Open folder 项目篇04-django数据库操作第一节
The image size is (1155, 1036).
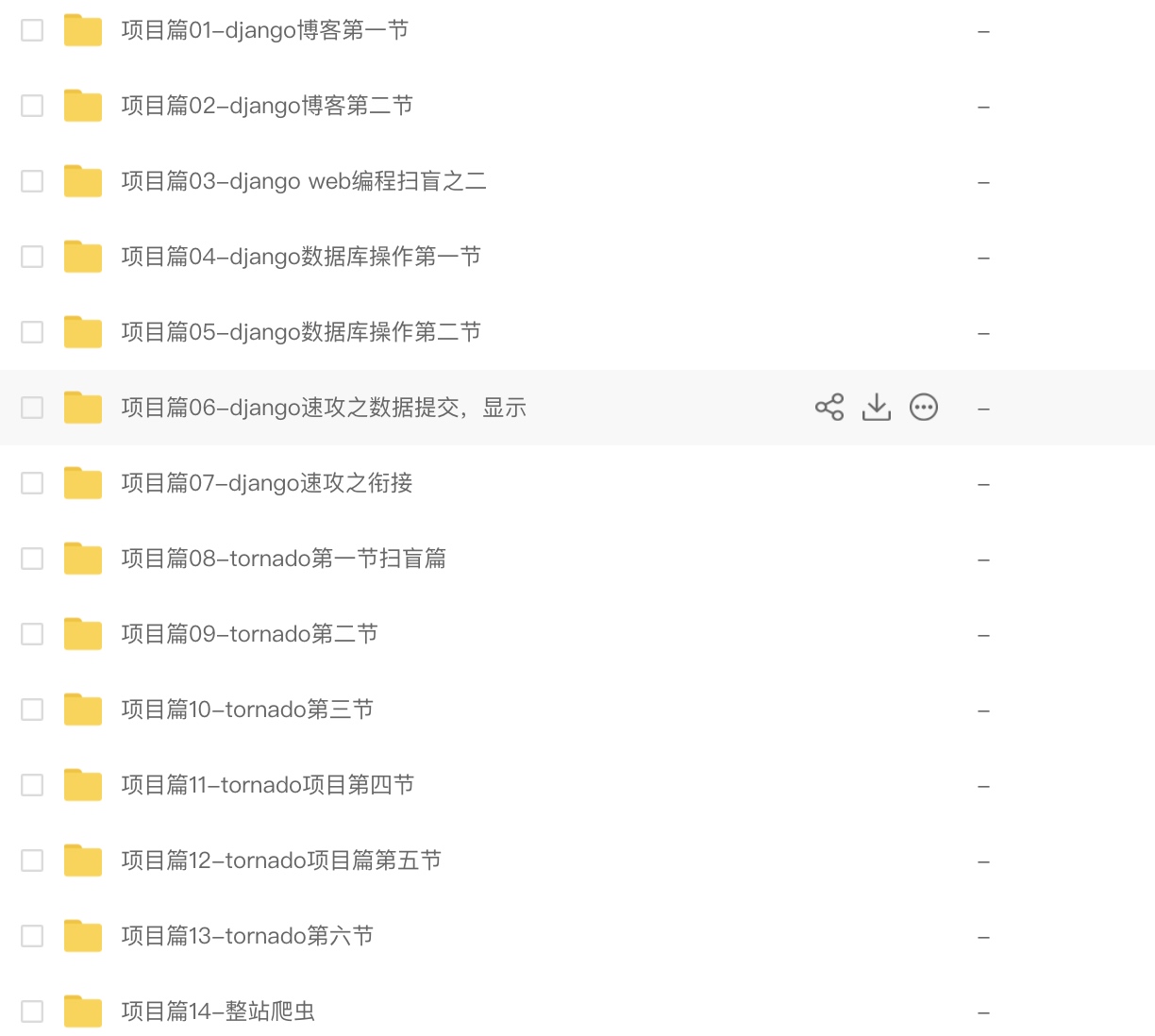(x=301, y=257)
